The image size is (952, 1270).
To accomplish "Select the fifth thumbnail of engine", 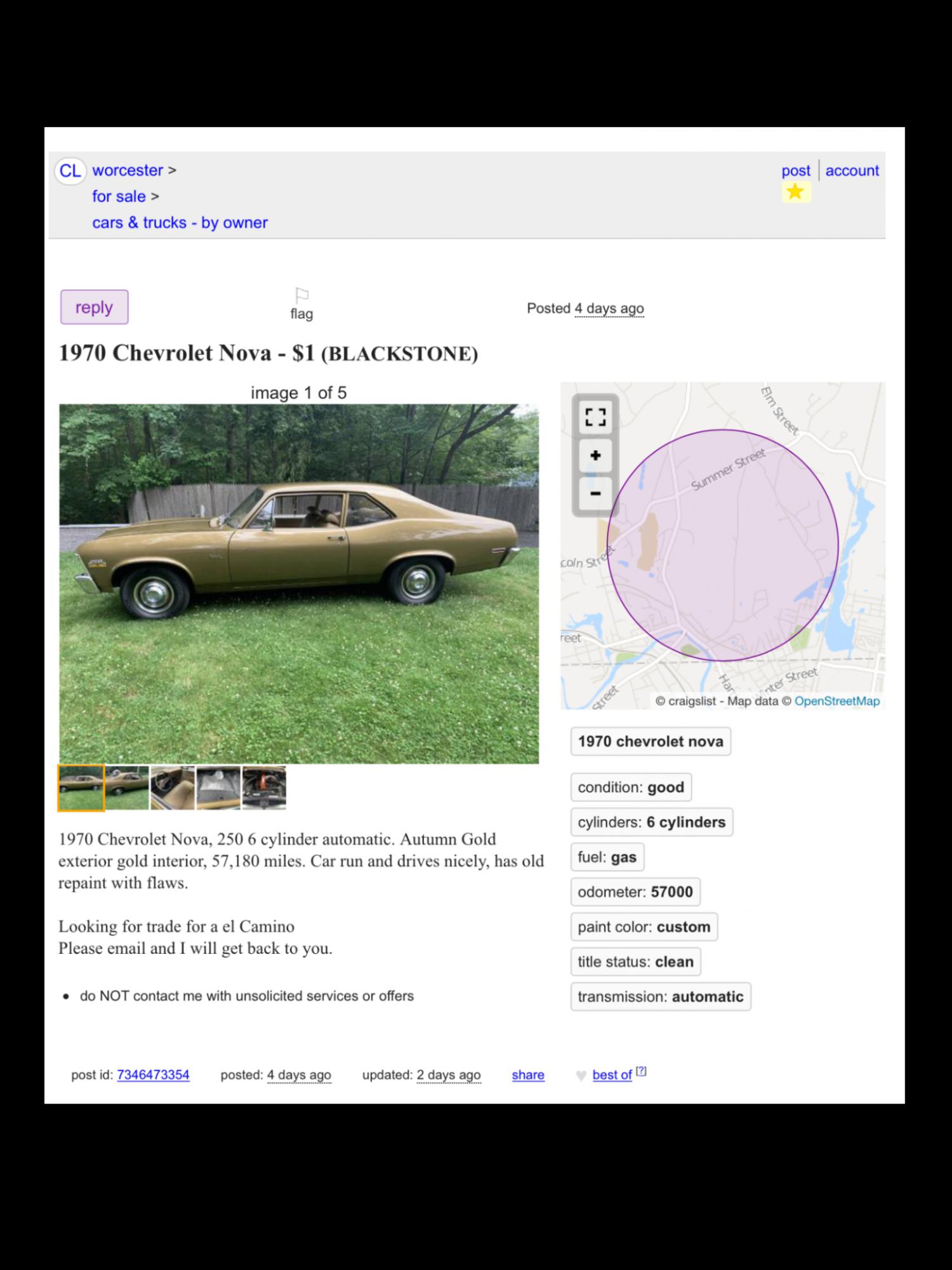I will point(264,788).
